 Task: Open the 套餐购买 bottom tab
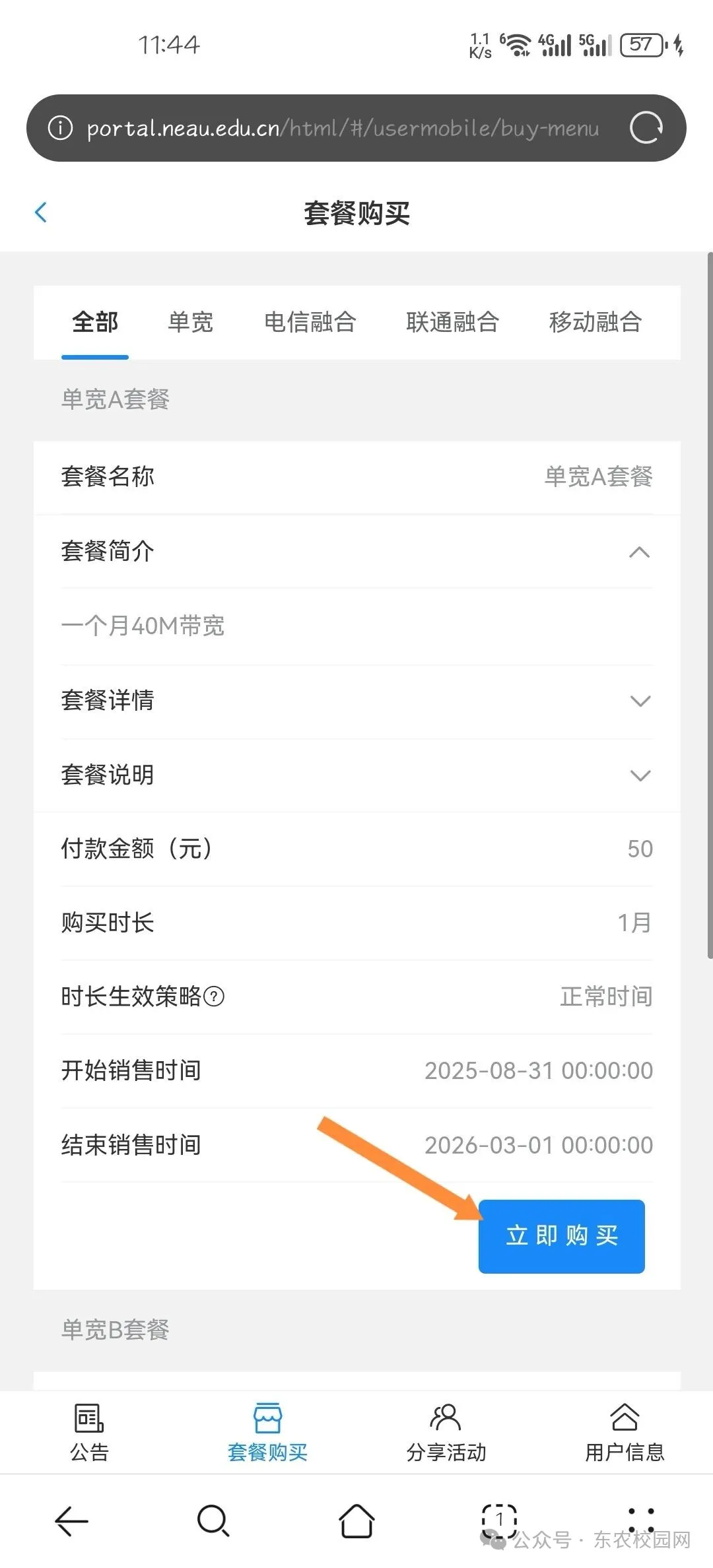coord(267,1429)
